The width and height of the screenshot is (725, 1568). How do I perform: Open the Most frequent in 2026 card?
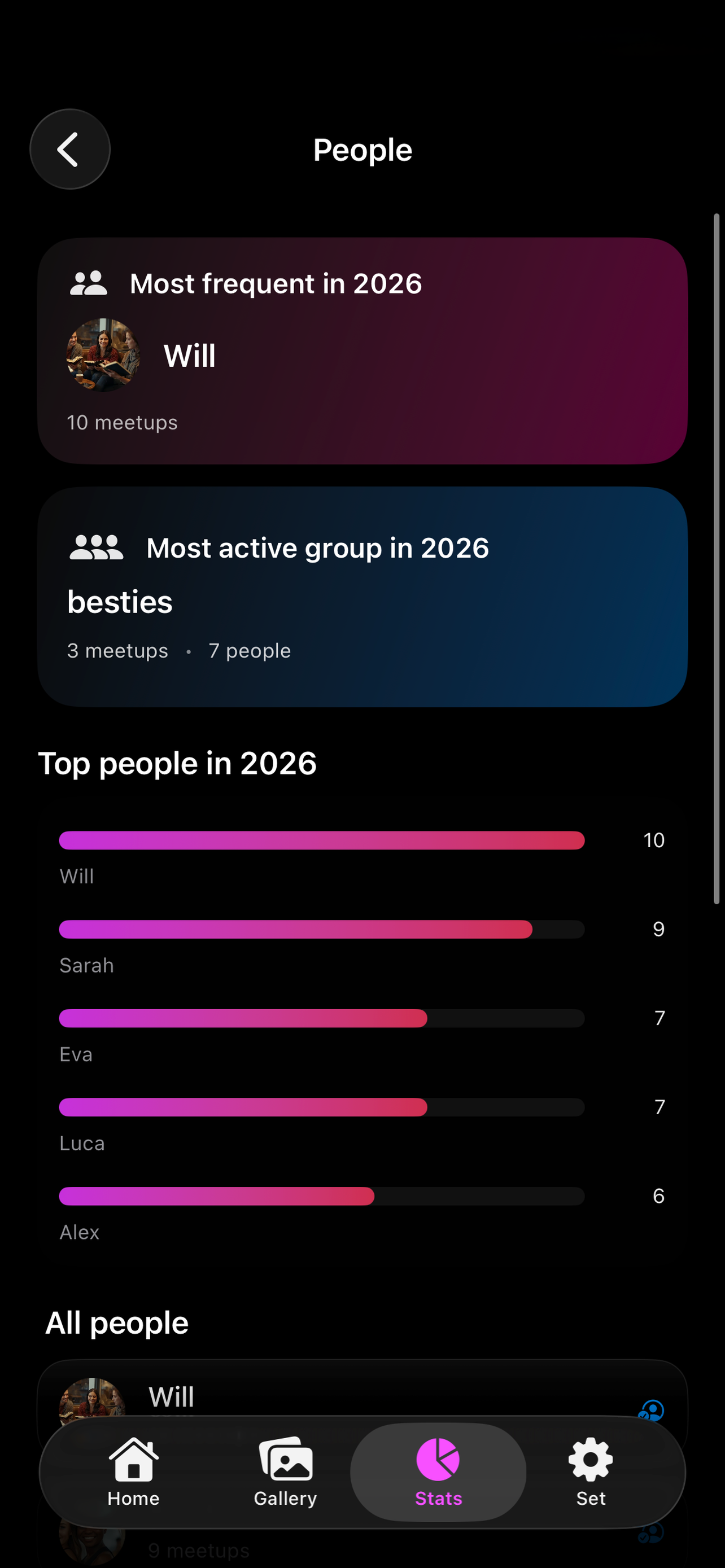coord(362,350)
